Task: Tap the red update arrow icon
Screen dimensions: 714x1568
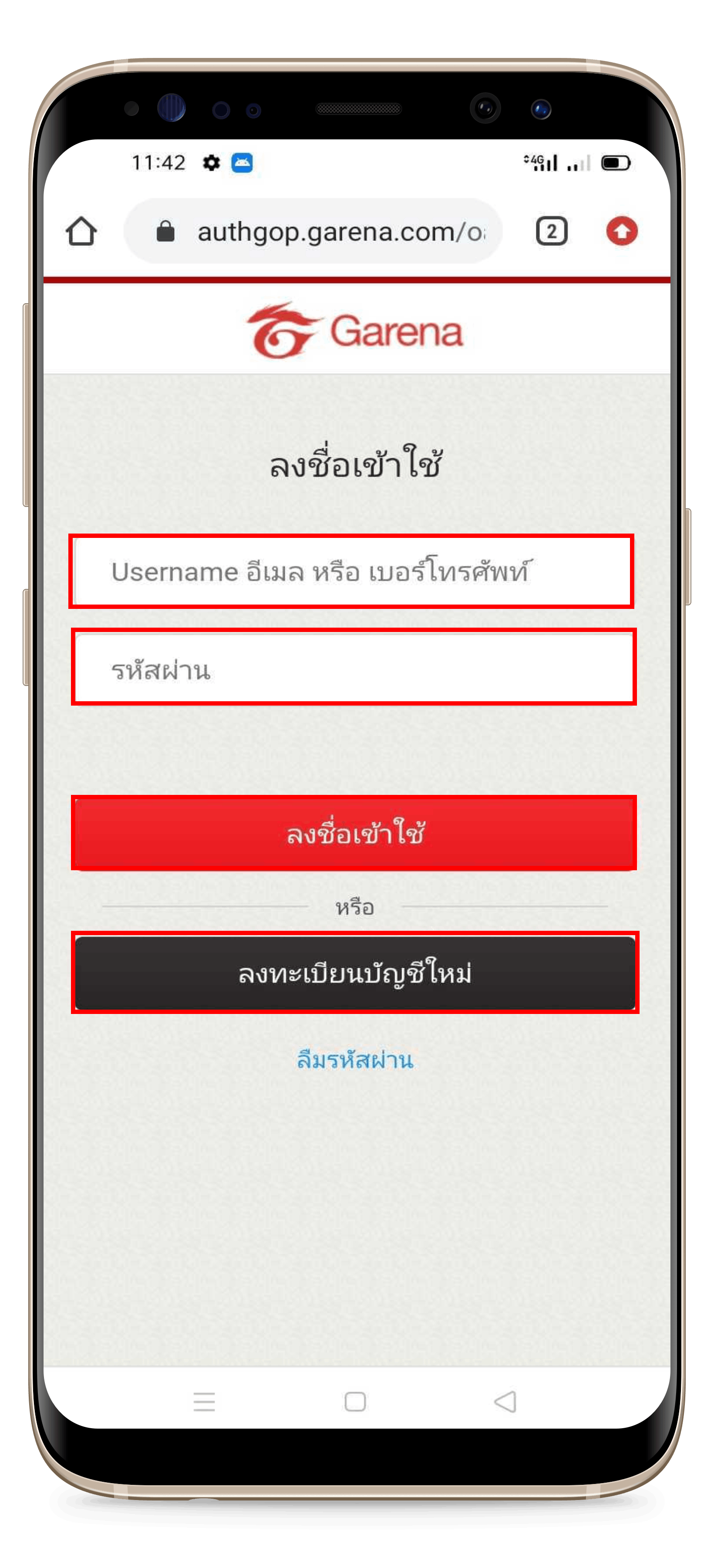Action: pyautogui.click(x=622, y=231)
